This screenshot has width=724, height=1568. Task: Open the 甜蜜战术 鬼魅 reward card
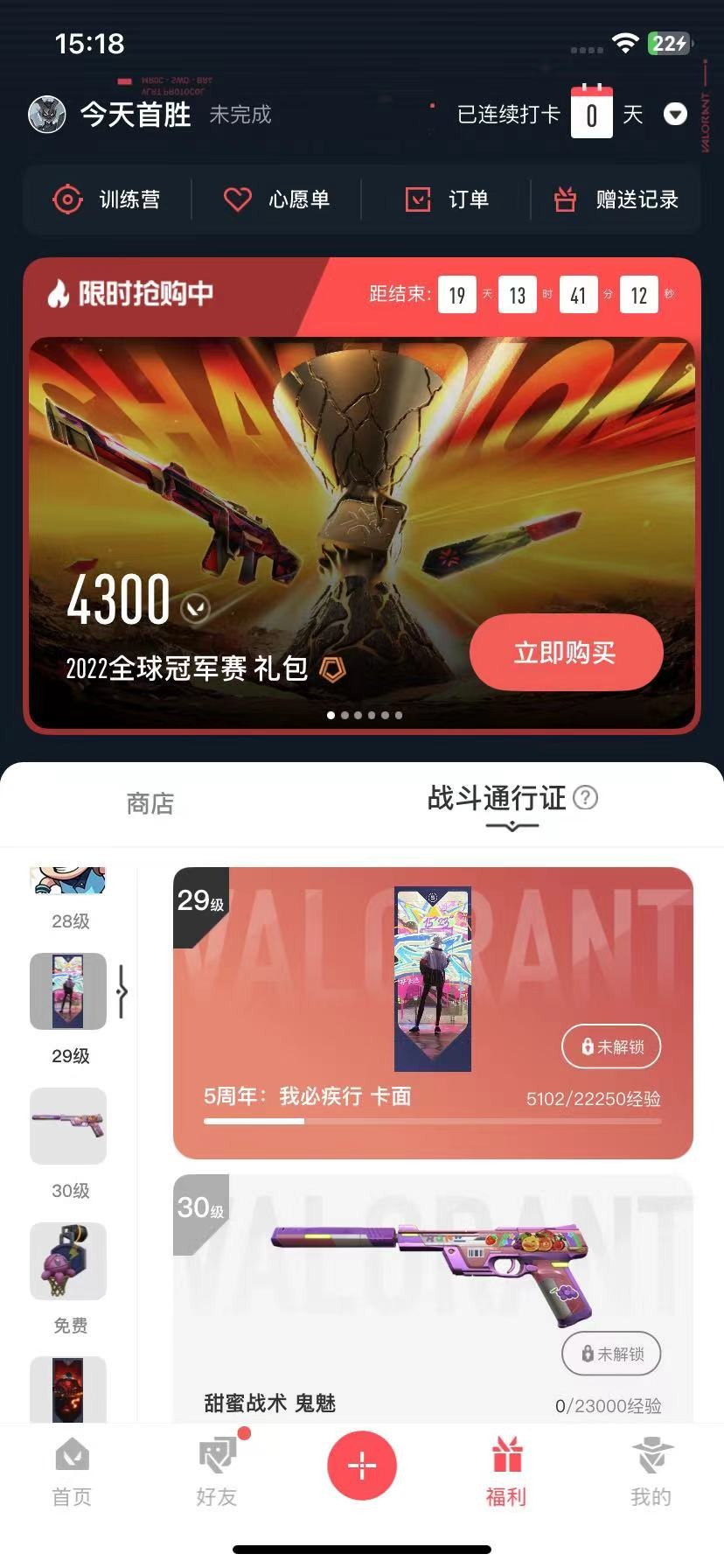click(x=433, y=1298)
